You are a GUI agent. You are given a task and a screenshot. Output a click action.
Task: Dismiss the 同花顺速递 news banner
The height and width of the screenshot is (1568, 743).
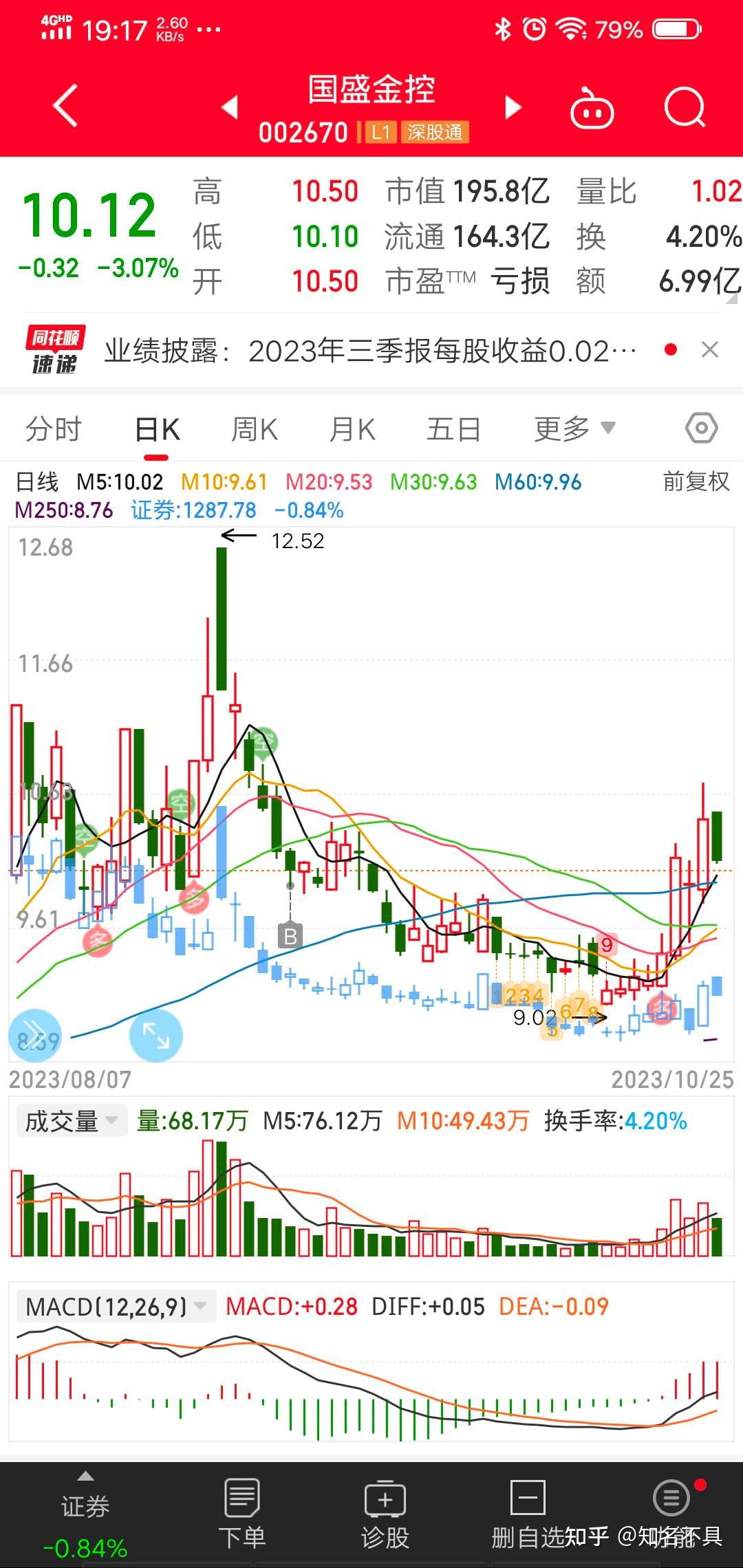(x=710, y=350)
